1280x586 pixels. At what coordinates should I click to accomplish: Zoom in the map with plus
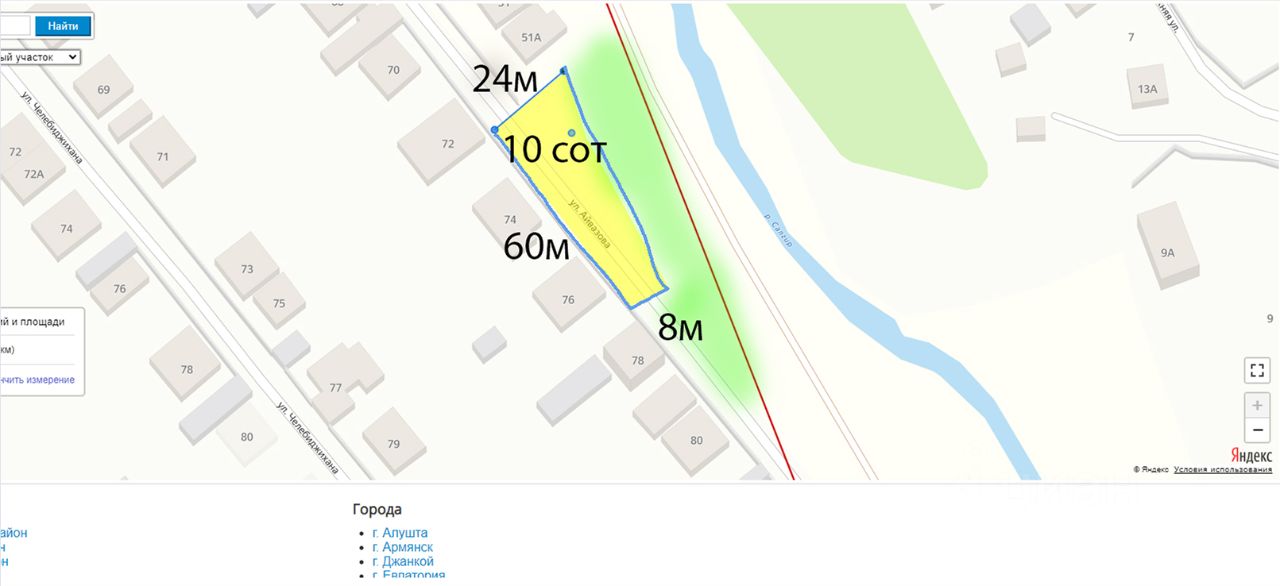click(1257, 406)
